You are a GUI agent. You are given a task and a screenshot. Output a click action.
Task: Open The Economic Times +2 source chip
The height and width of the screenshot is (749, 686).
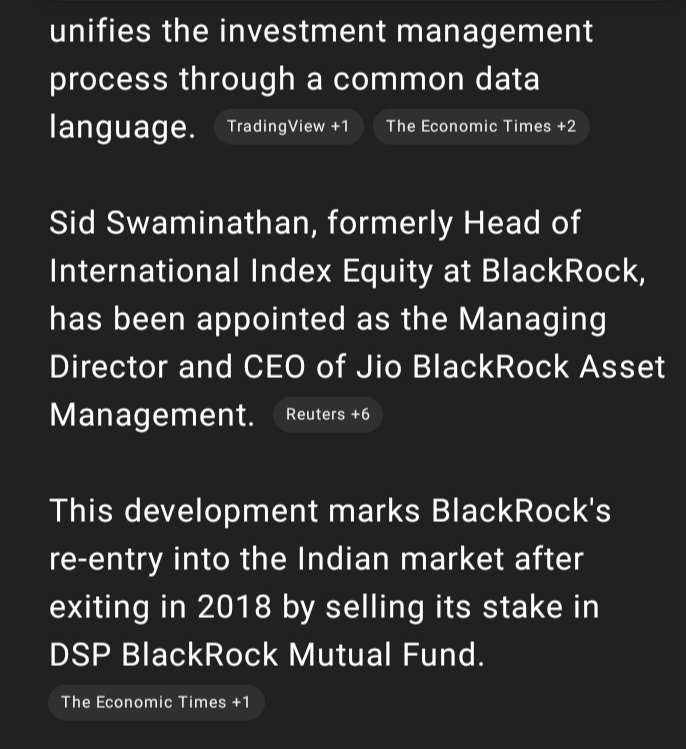pyautogui.click(x=481, y=127)
